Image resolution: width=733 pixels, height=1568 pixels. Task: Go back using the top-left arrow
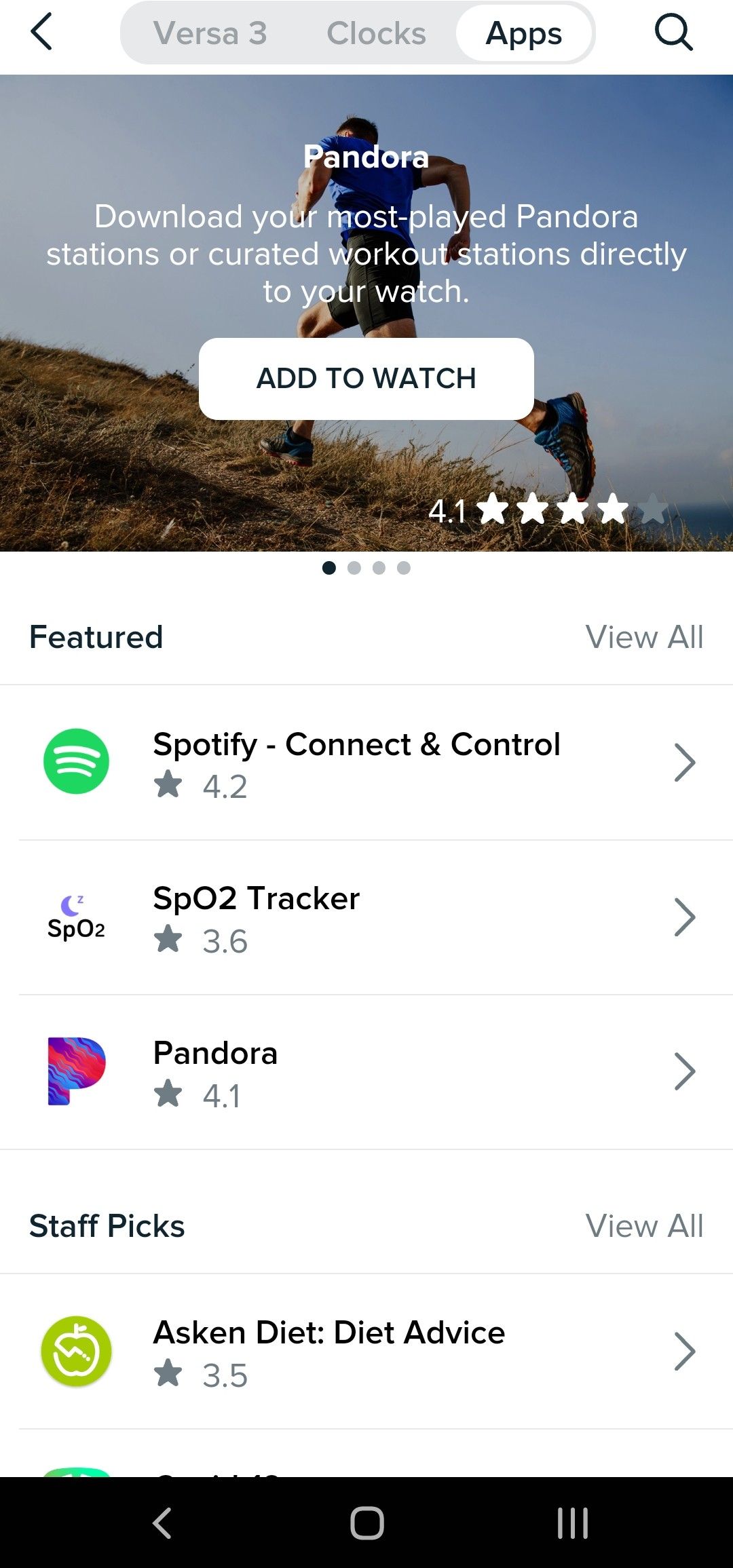click(41, 33)
